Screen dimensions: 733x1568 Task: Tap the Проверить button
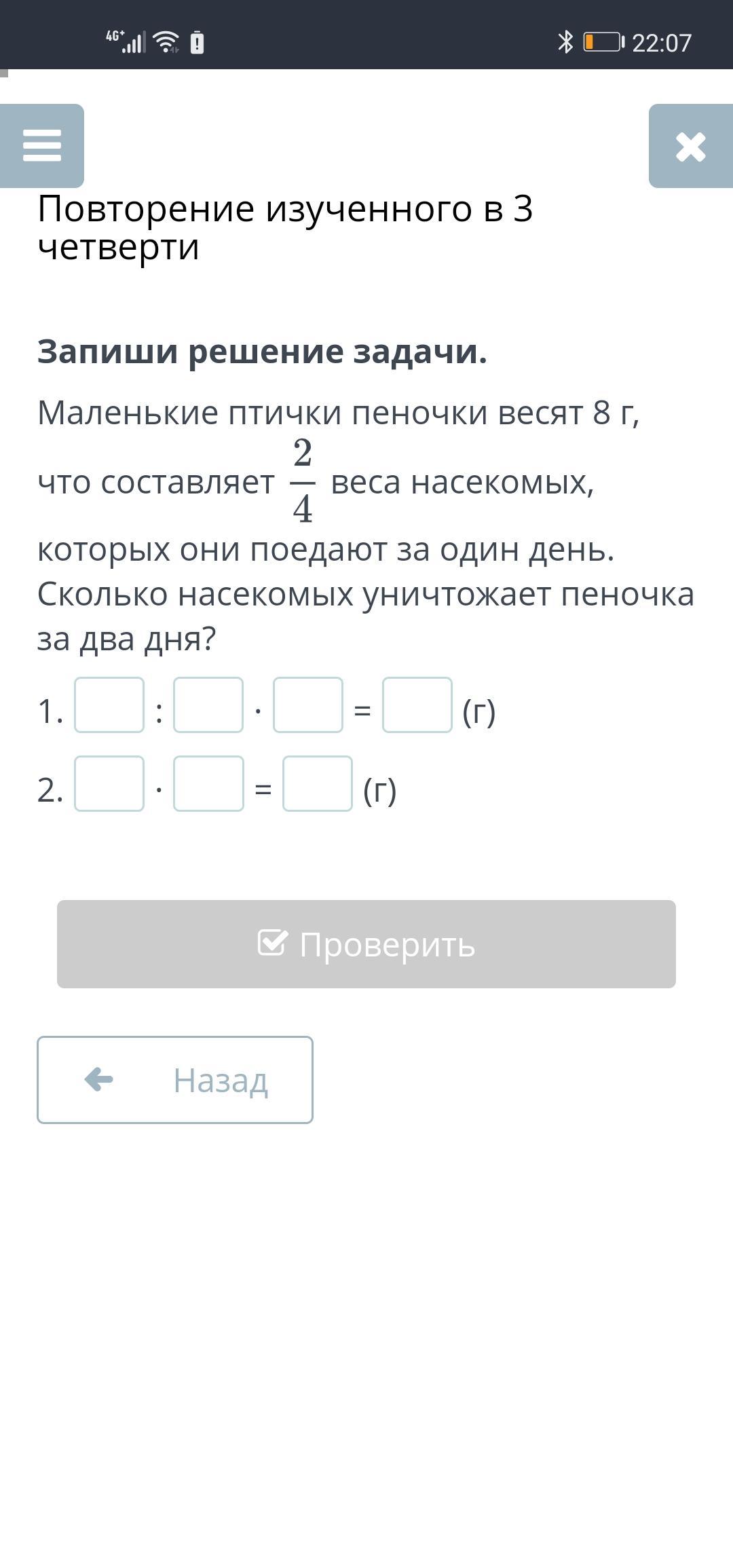coord(366,944)
